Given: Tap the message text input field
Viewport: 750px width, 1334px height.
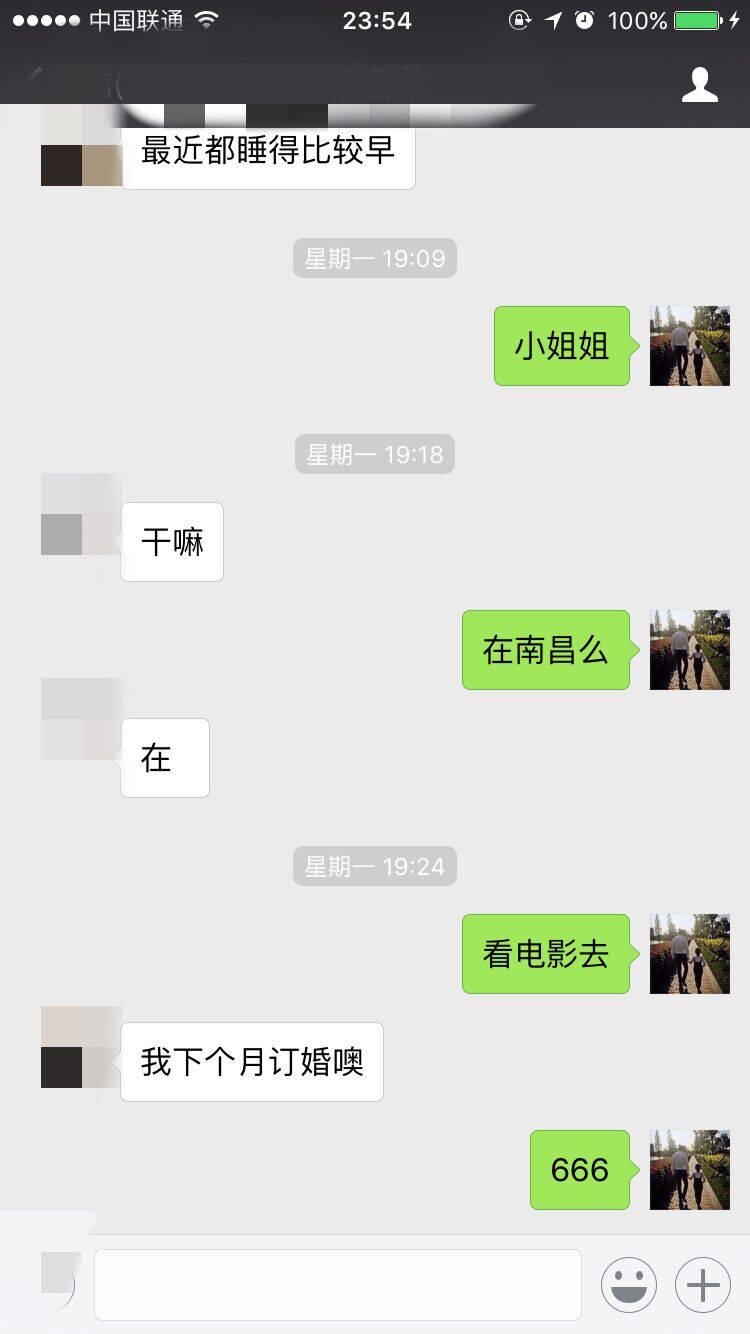Looking at the screenshot, I should click(x=337, y=1284).
